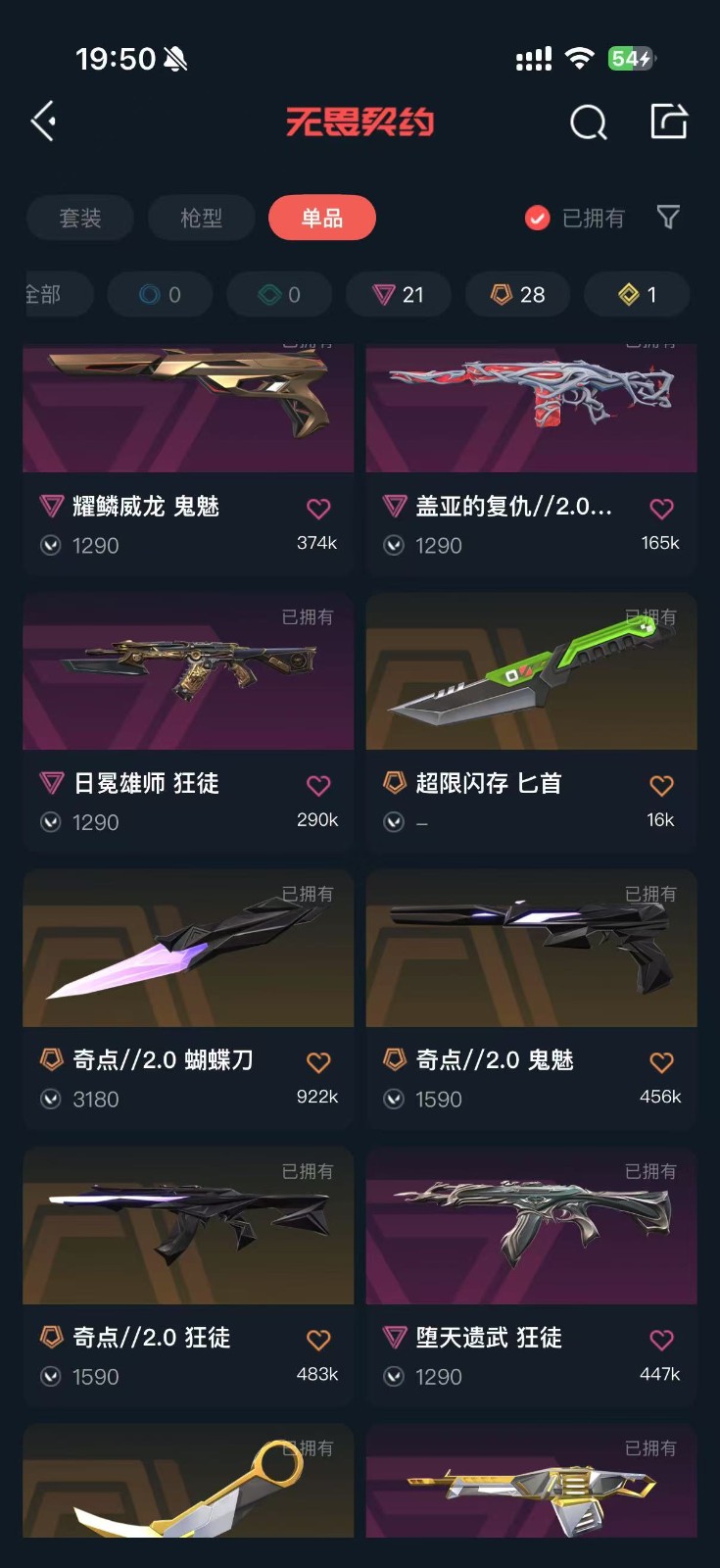Open the 奇点//2.0 鬼魅 skin card
The height and width of the screenshot is (1568, 720).
point(532,998)
